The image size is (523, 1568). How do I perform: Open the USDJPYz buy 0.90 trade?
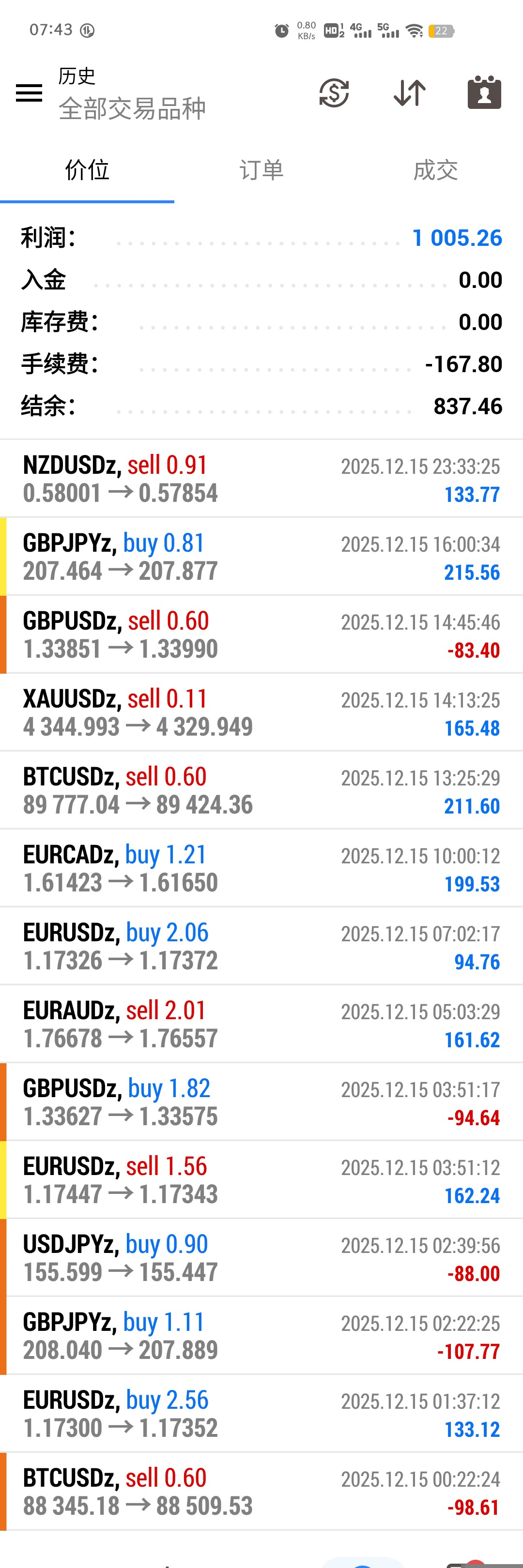[x=261, y=1258]
